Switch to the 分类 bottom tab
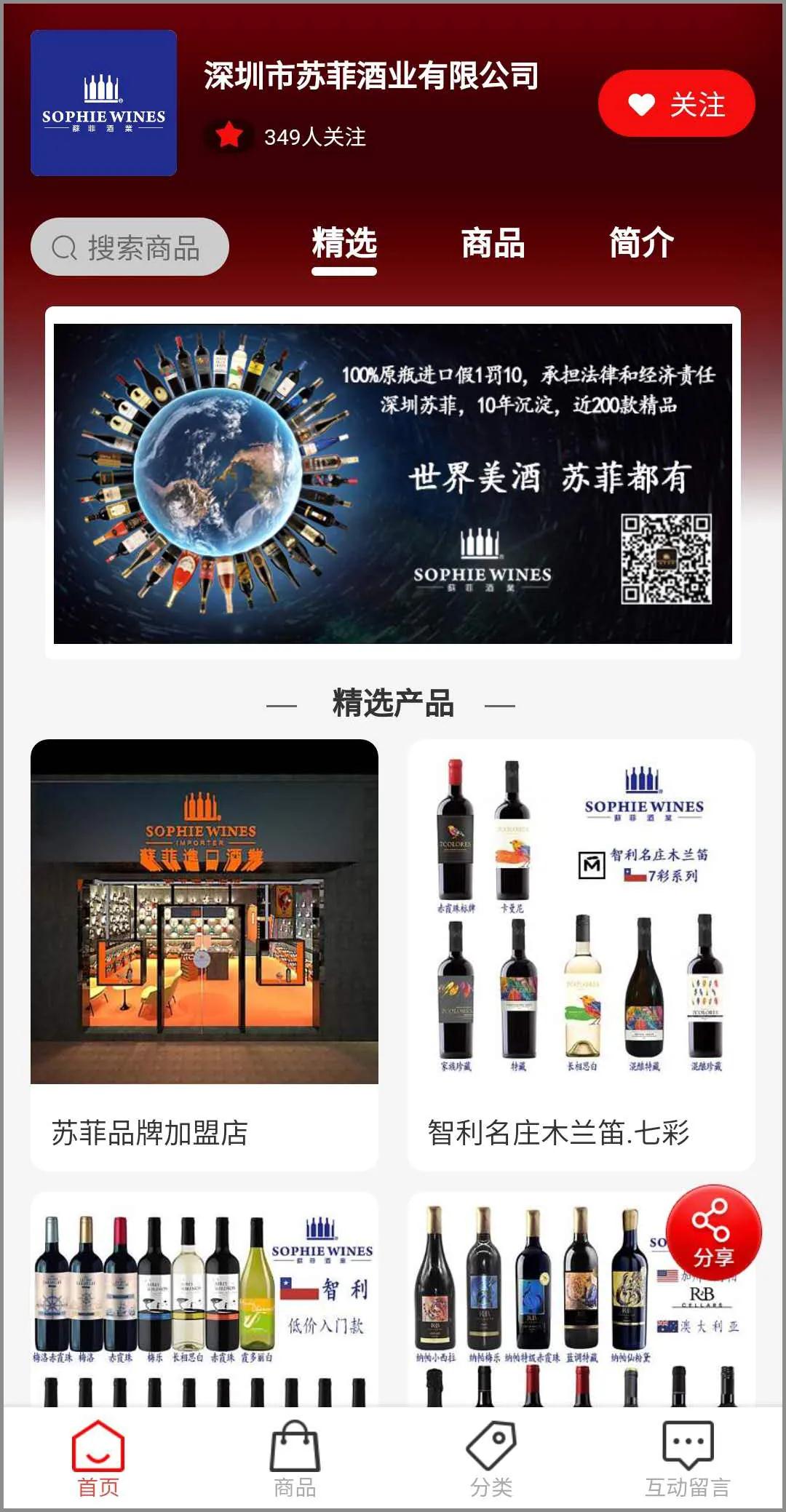Screen dimensions: 786x1512 point(491,1459)
